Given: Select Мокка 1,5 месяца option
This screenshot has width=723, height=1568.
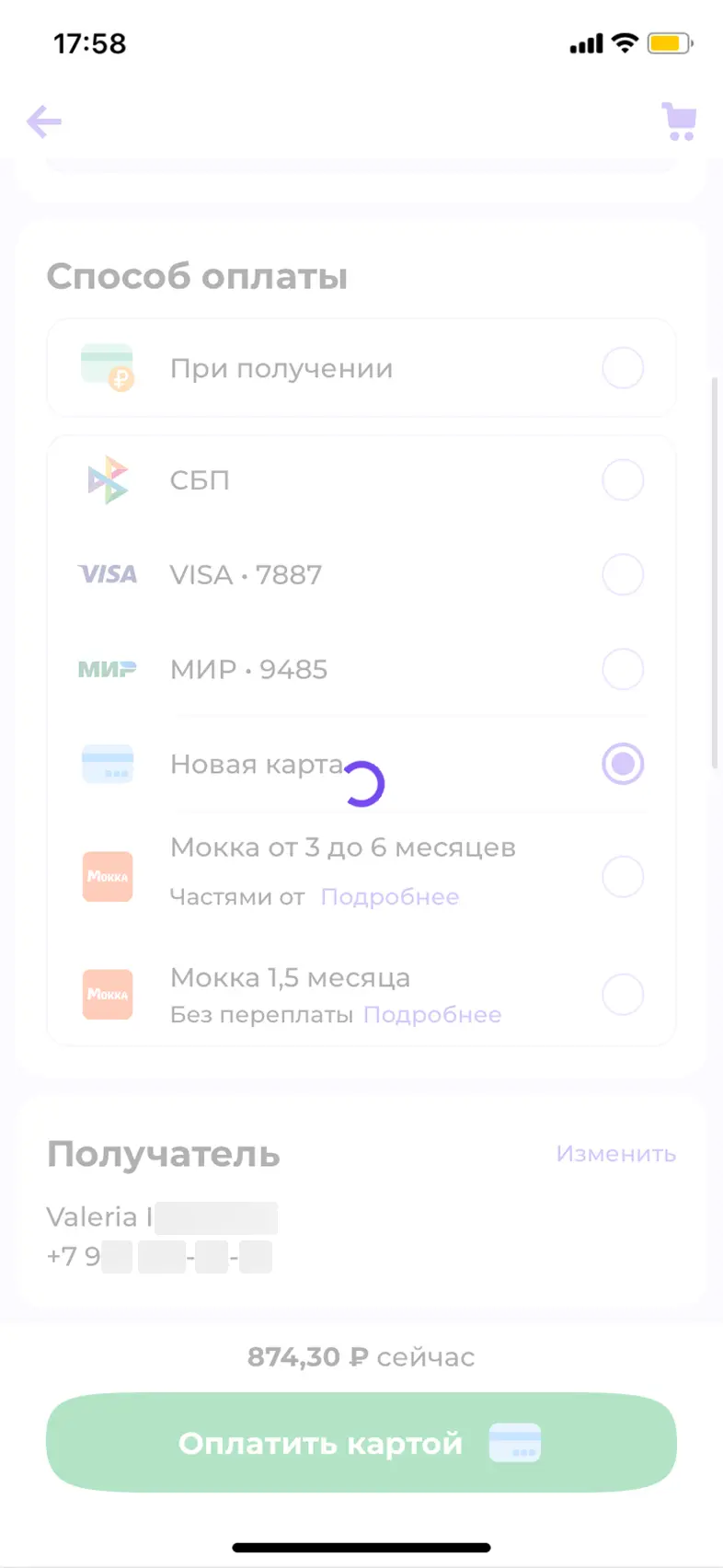Looking at the screenshot, I should tap(361, 994).
